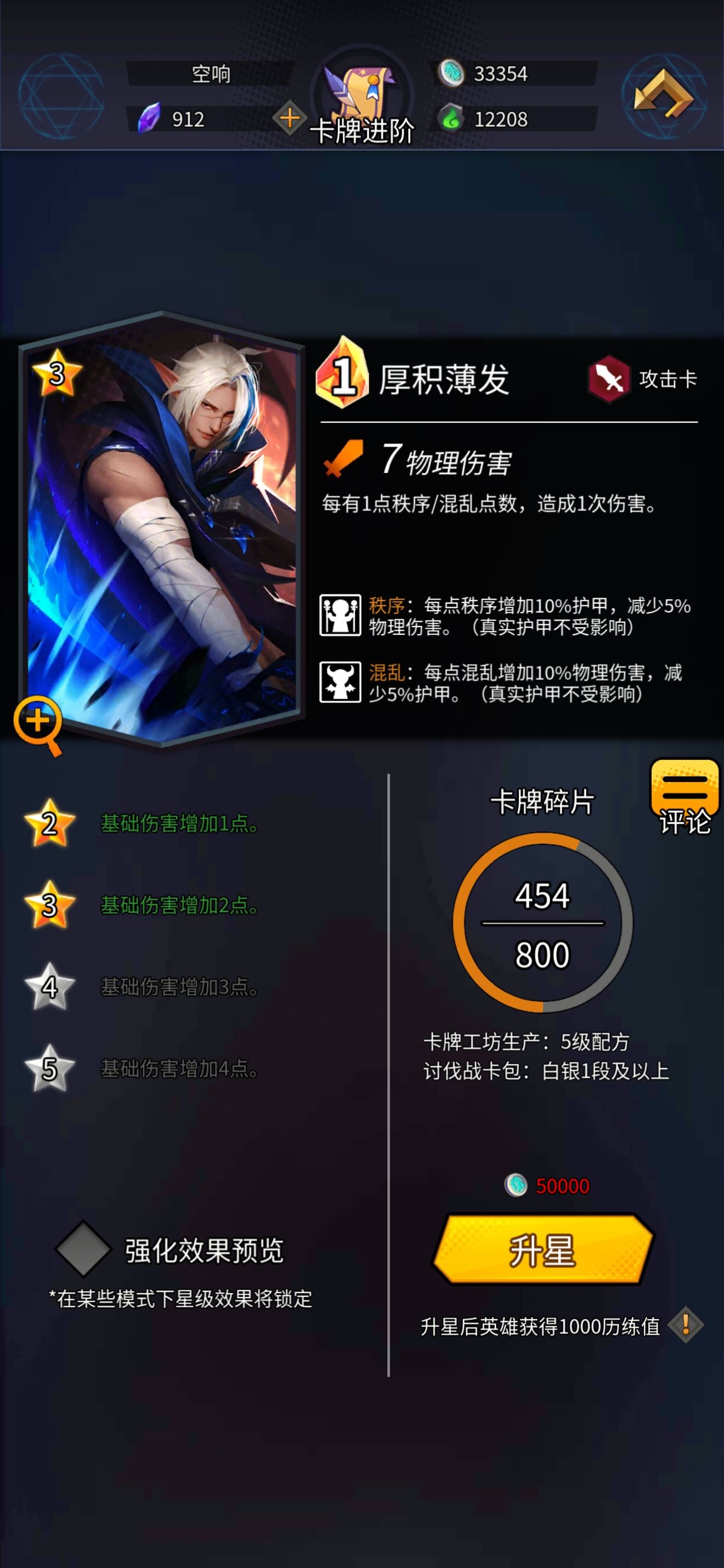Tap the 升星 star-up button
This screenshot has width=724, height=1568.
coord(542,1249)
